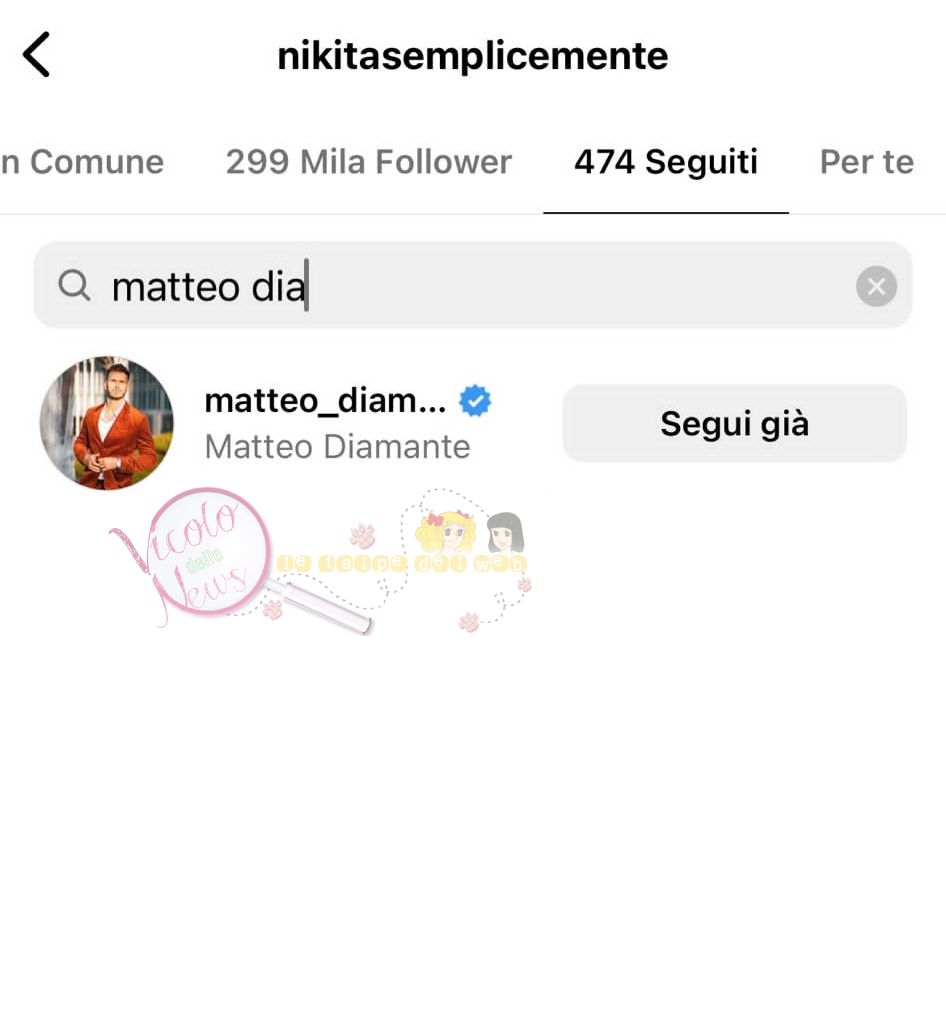Open the Per te tab
This screenshot has height=1018, width=946.
pos(866,162)
